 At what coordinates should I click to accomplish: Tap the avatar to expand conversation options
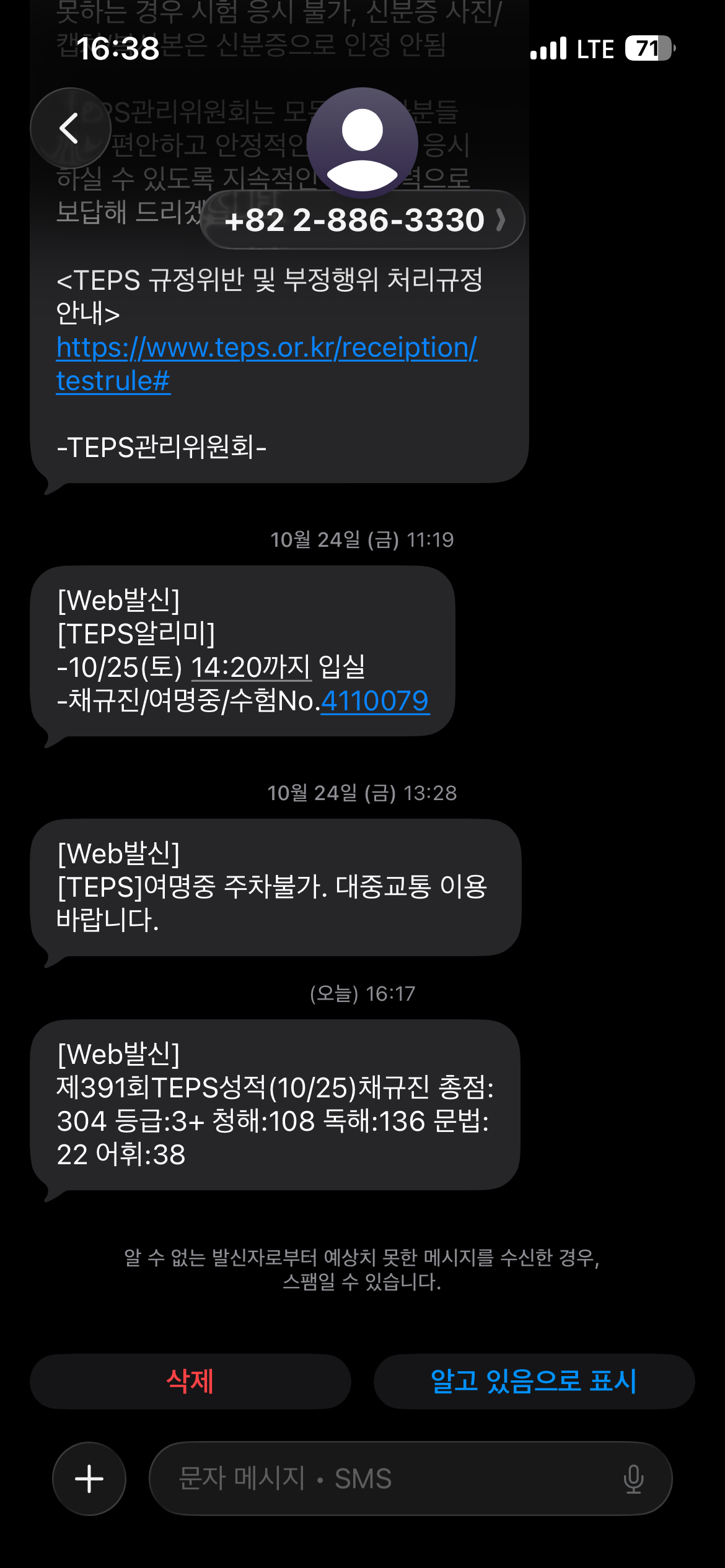coord(362,142)
